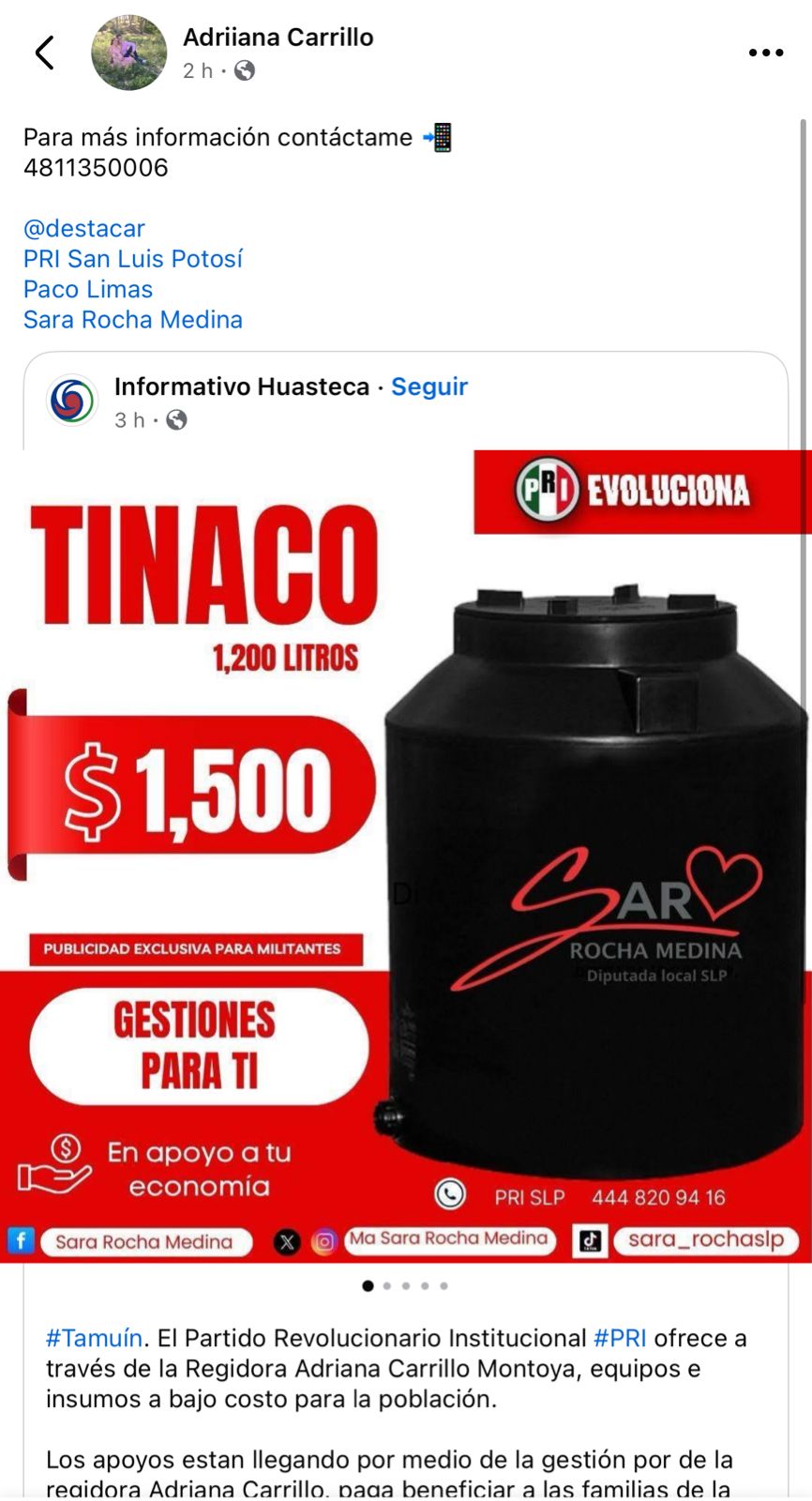Open Adriiana Carrillo's profile name
812x1501 pixels.
coord(278,38)
